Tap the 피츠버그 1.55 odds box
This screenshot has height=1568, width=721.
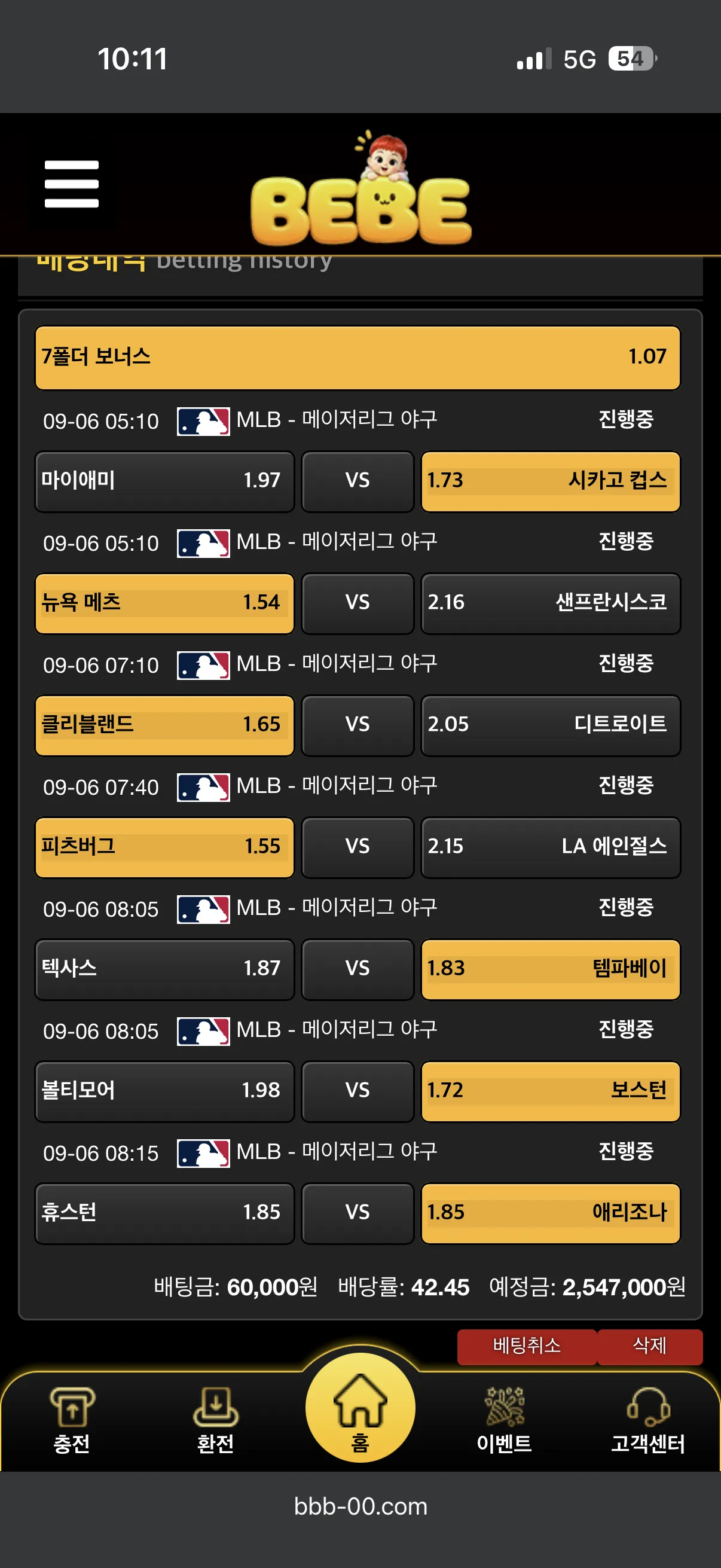pos(164,847)
